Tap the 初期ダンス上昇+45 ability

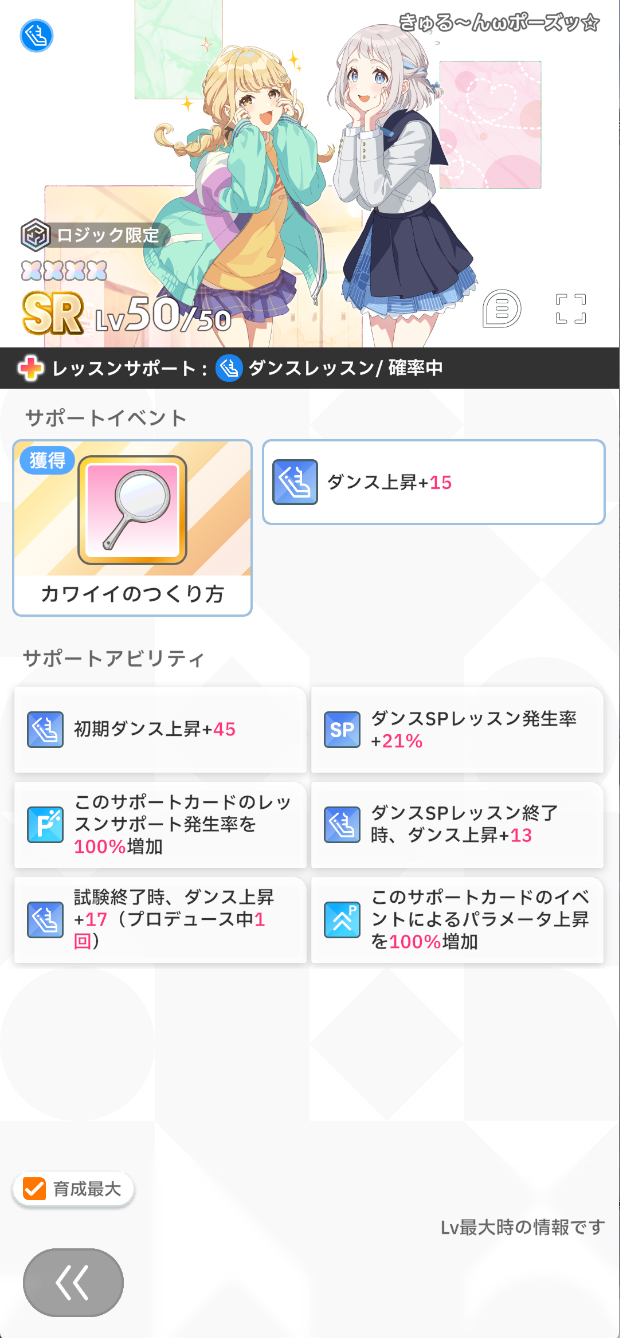point(160,729)
